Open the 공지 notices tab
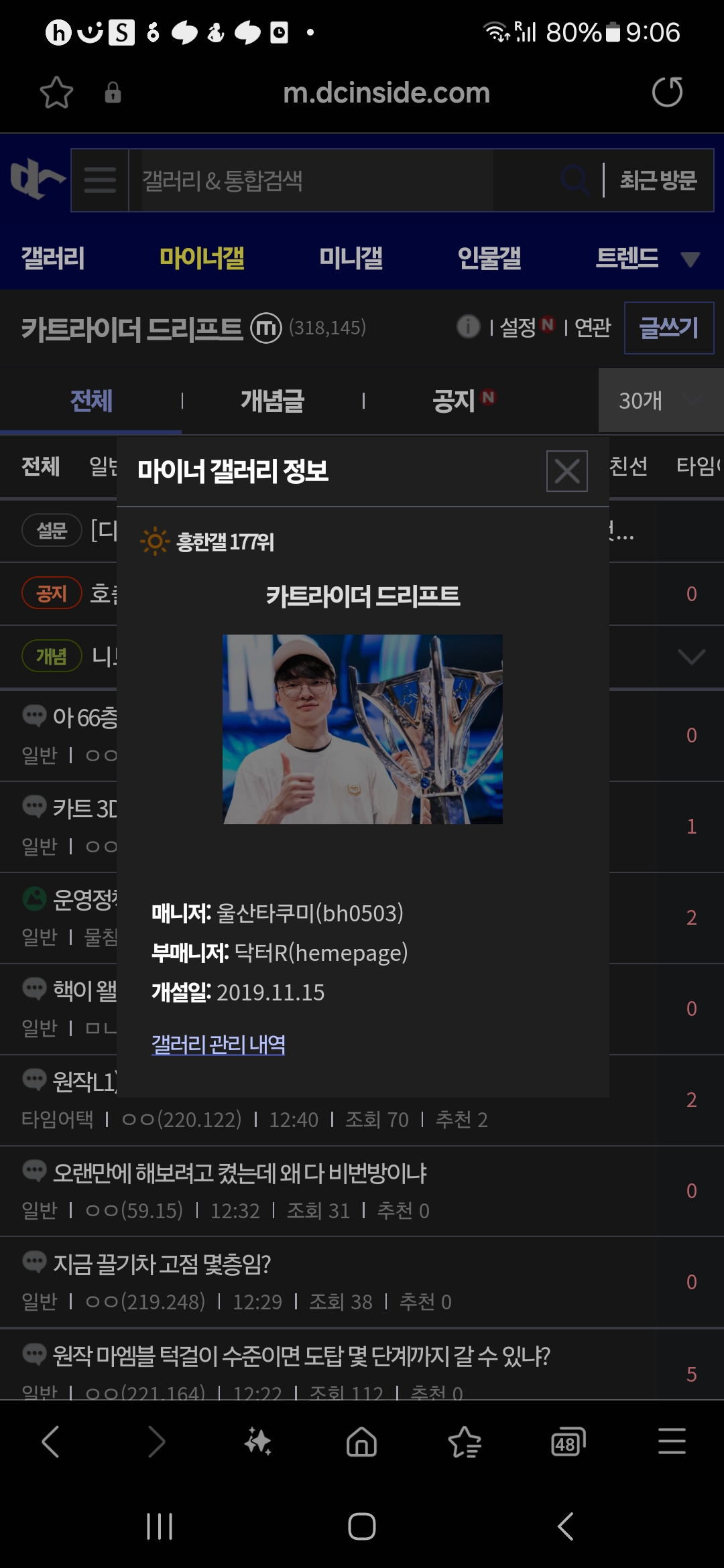This screenshot has width=724, height=1568. pos(455,401)
